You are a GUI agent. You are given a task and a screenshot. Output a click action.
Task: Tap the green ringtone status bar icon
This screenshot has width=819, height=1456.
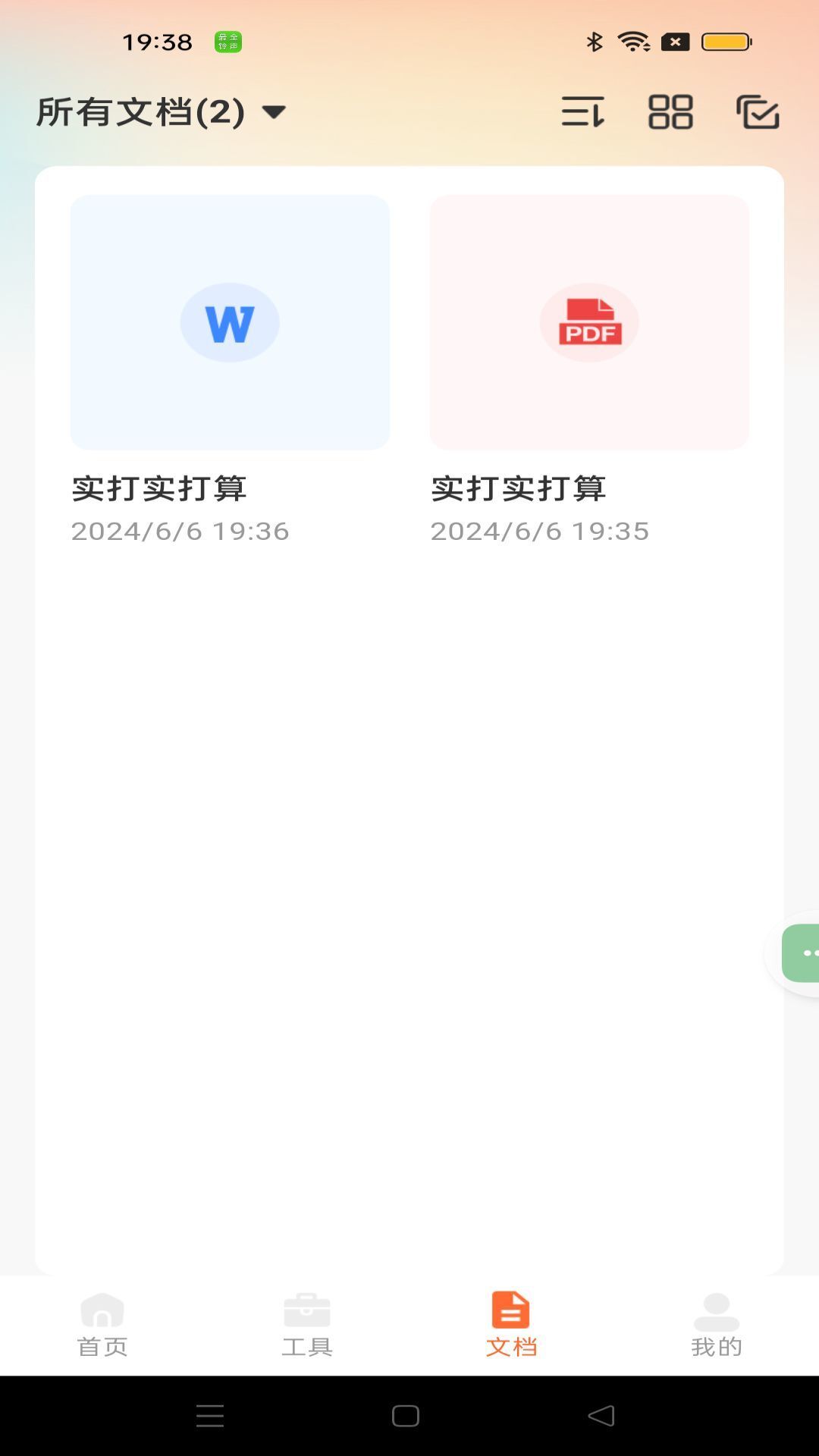pos(225,42)
